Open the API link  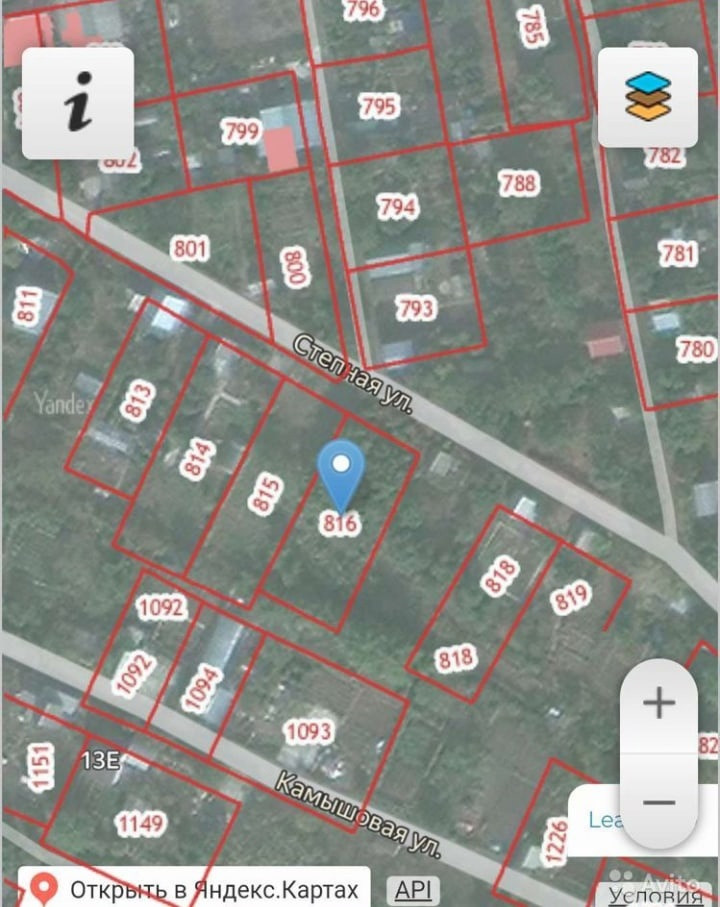tap(414, 889)
